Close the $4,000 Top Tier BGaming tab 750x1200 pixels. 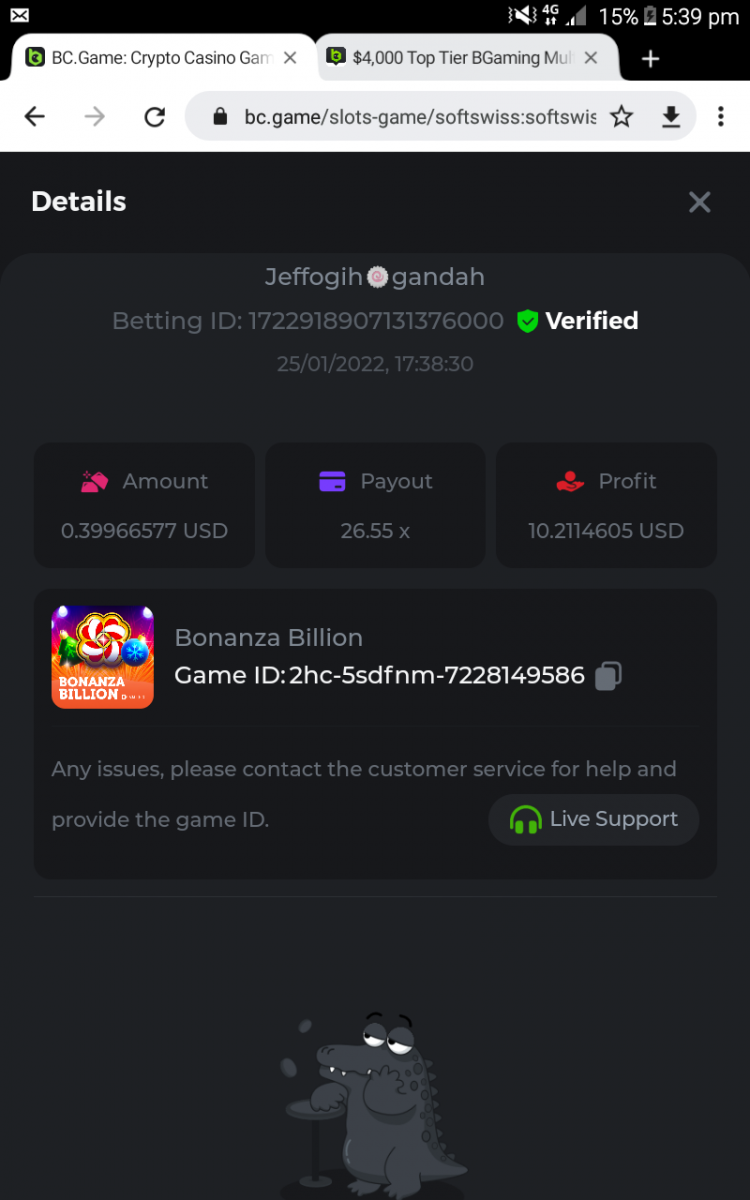[x=591, y=58]
